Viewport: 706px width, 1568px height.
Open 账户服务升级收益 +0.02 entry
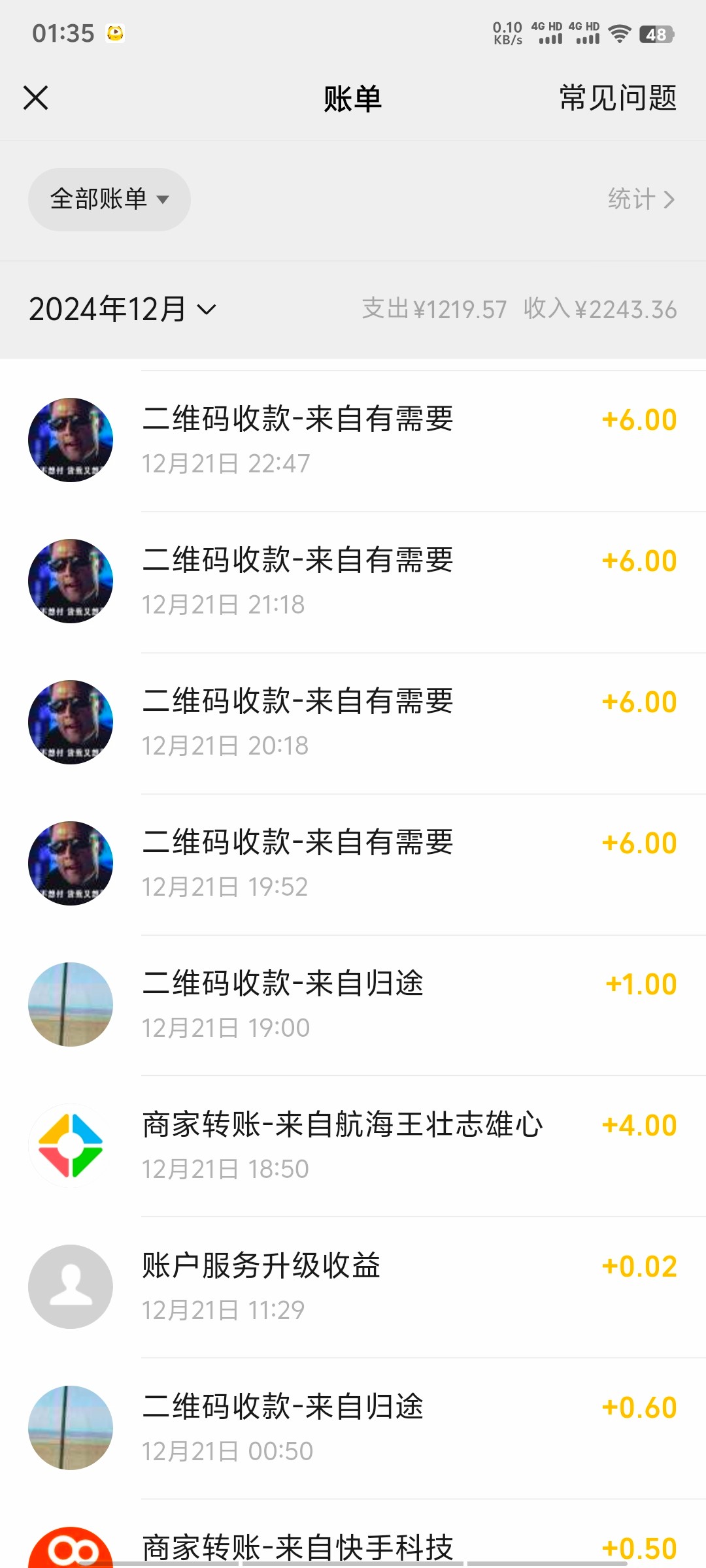(x=353, y=1287)
